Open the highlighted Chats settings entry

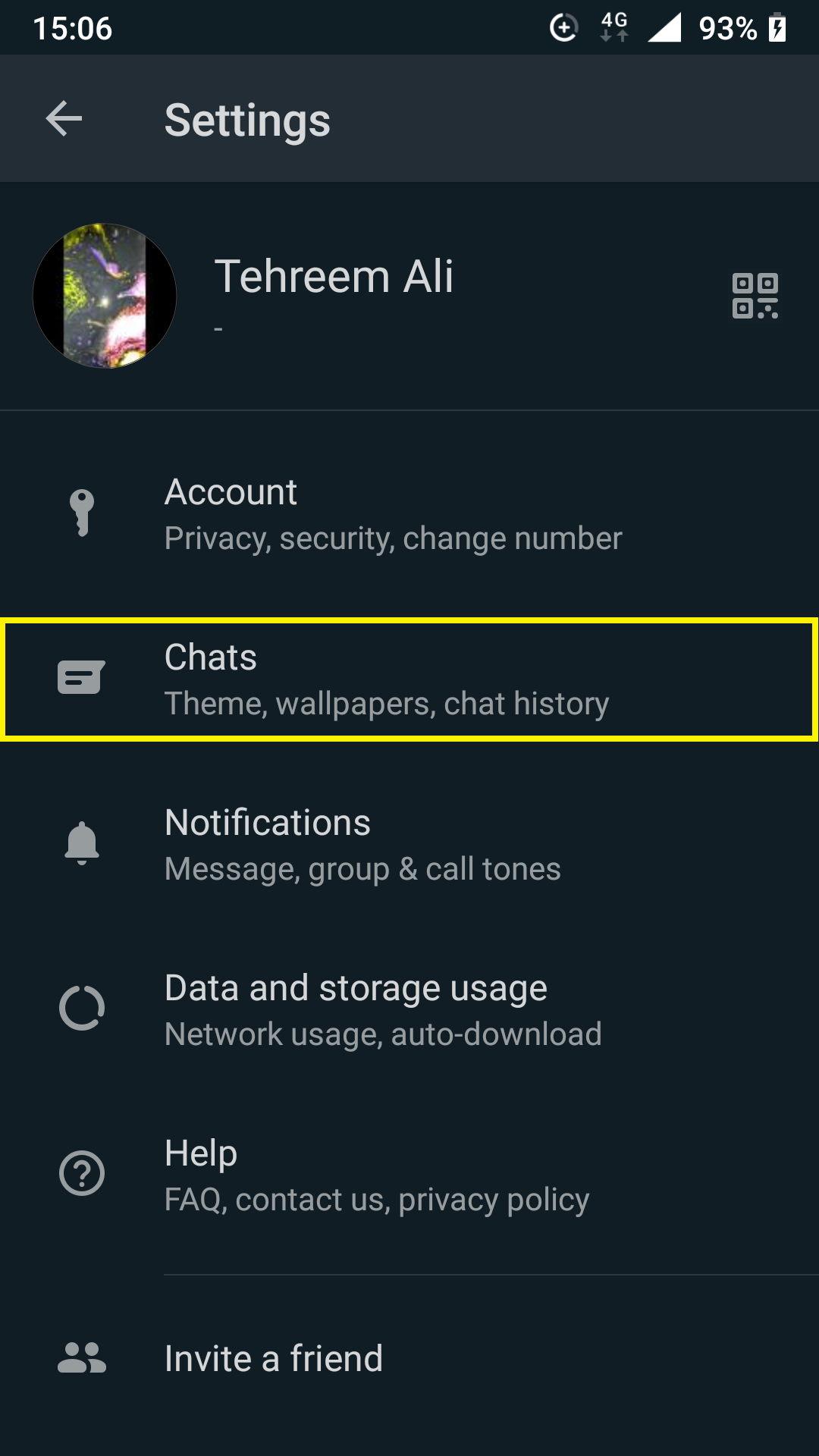(387, 679)
